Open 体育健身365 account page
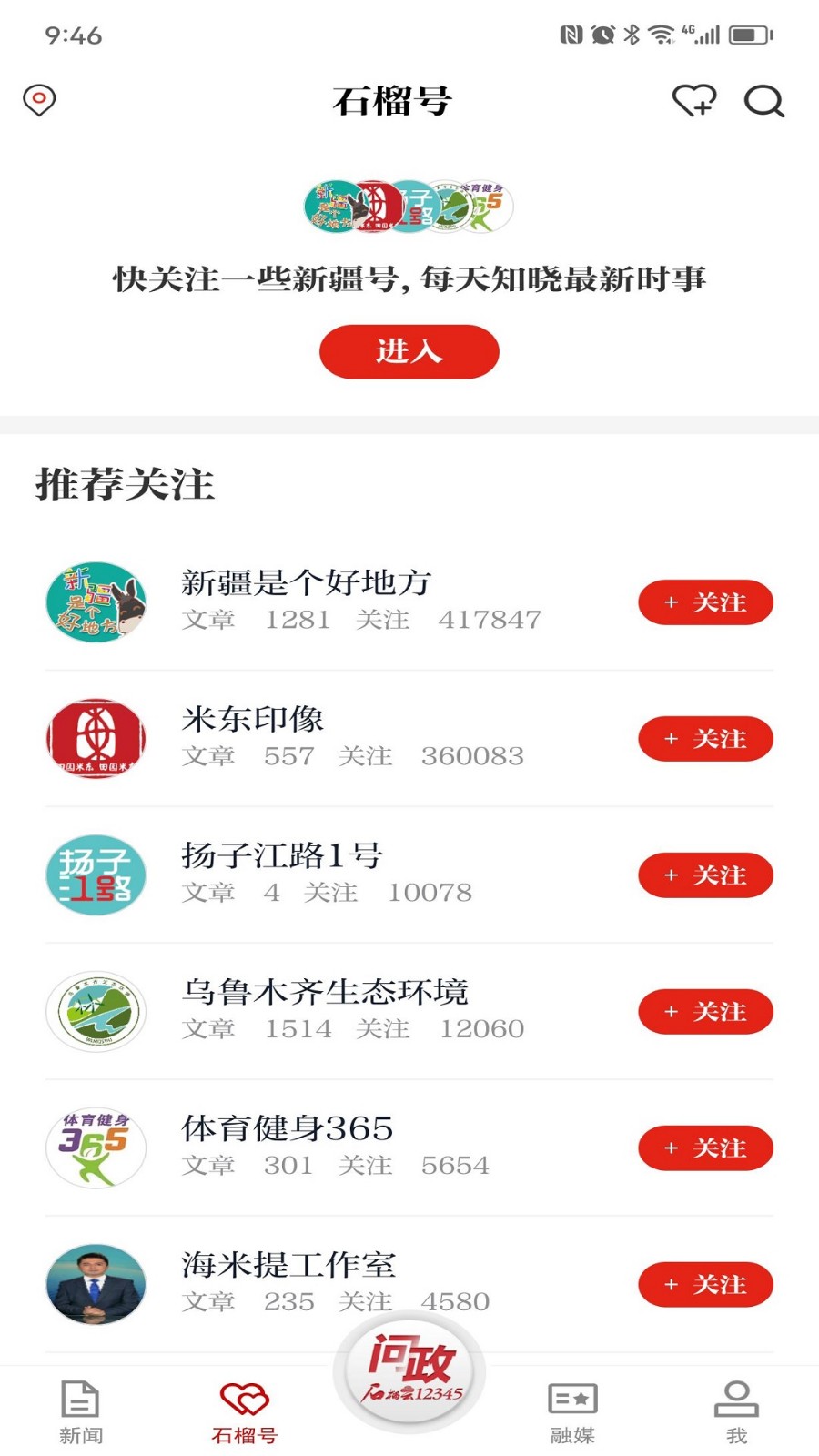 tap(287, 1129)
